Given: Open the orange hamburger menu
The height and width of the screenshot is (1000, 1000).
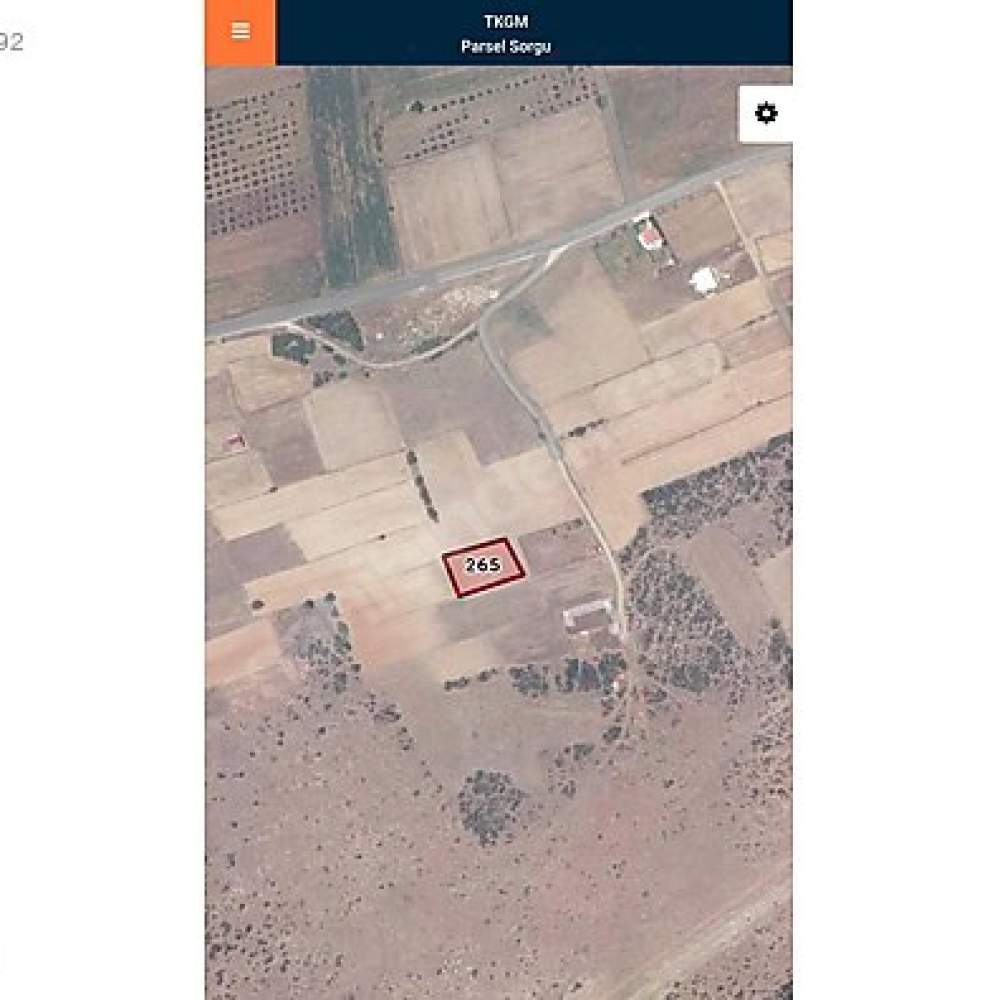Looking at the screenshot, I should click(240, 31).
